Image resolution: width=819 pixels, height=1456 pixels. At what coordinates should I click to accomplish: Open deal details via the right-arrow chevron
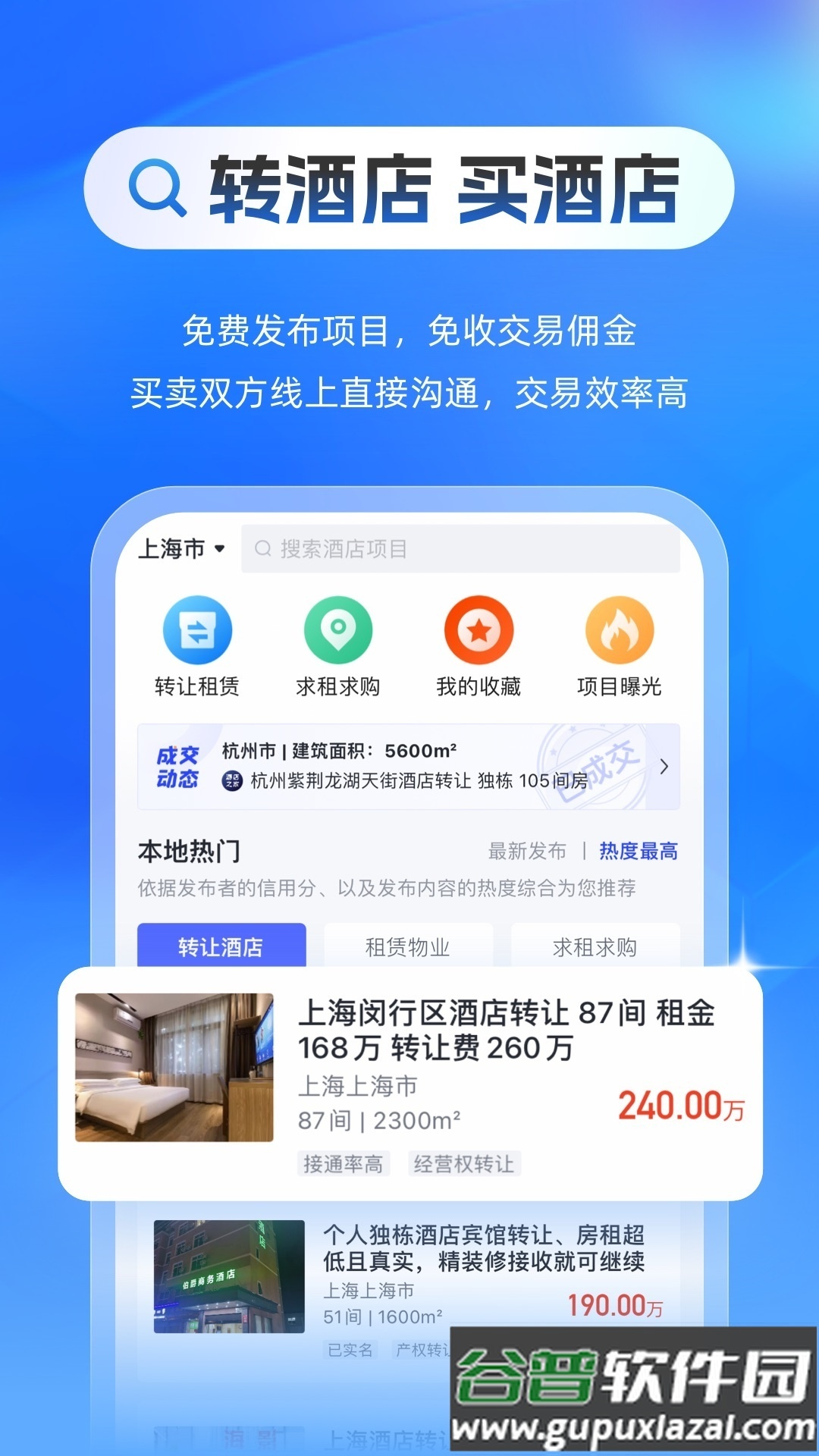click(663, 766)
